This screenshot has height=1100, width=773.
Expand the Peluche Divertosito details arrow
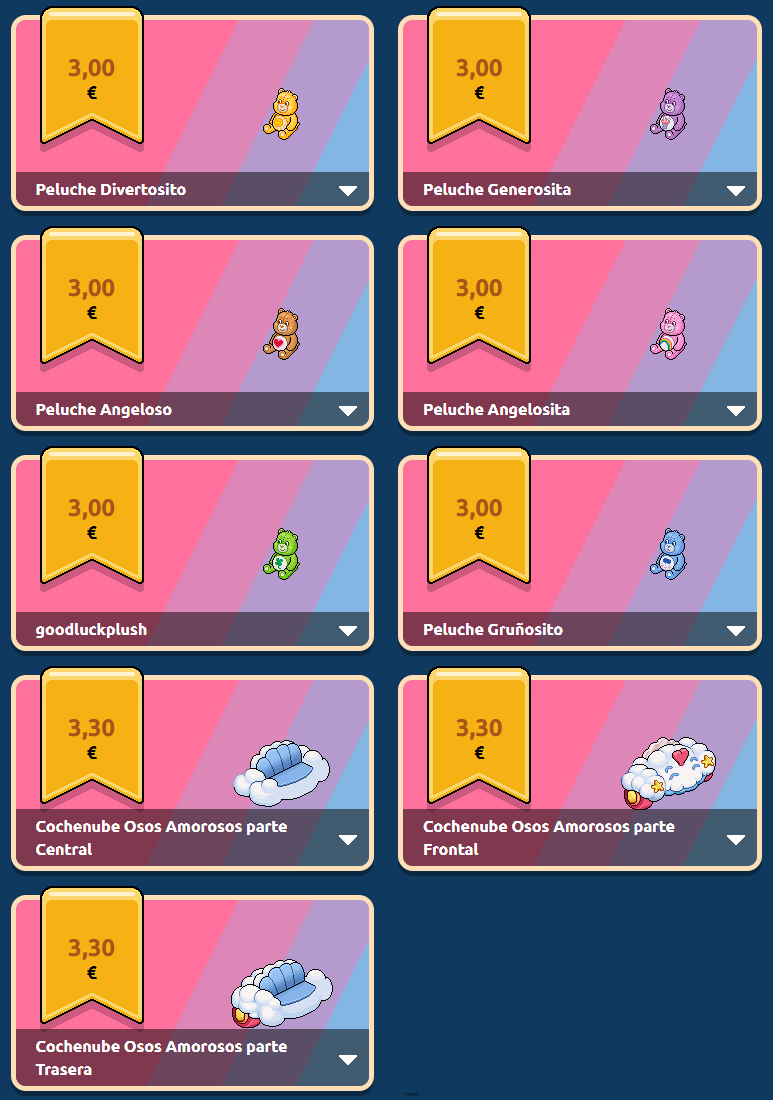coord(348,190)
